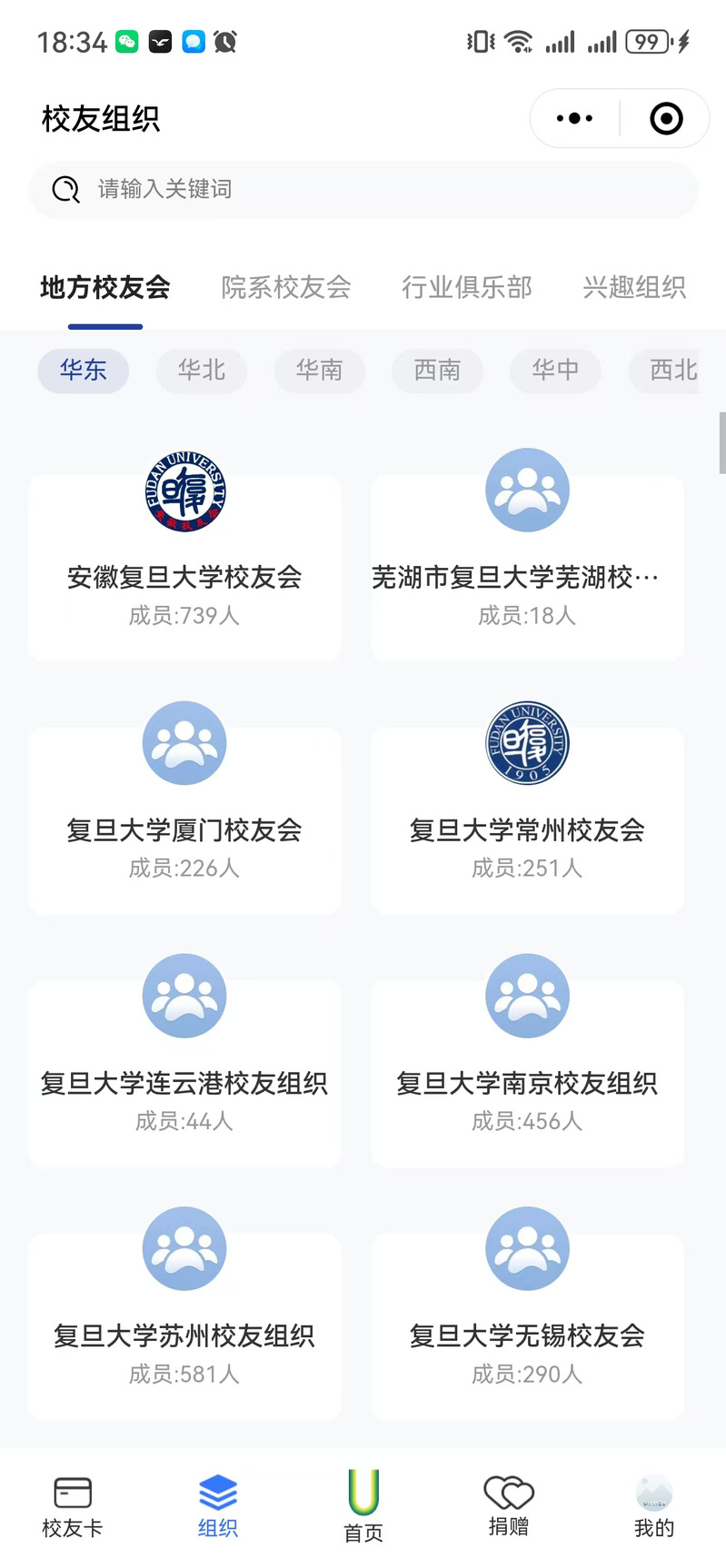Switch to 首页 home tab
Image resolution: width=726 pixels, height=1568 pixels.
[x=363, y=1507]
